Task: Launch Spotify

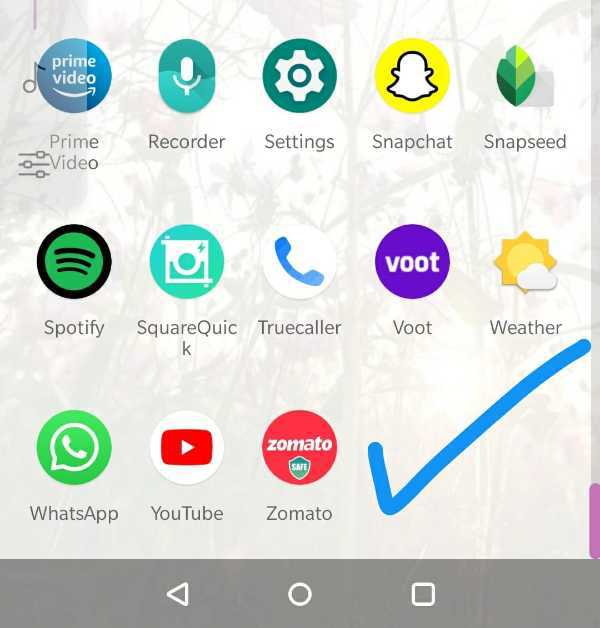Action: point(74,262)
